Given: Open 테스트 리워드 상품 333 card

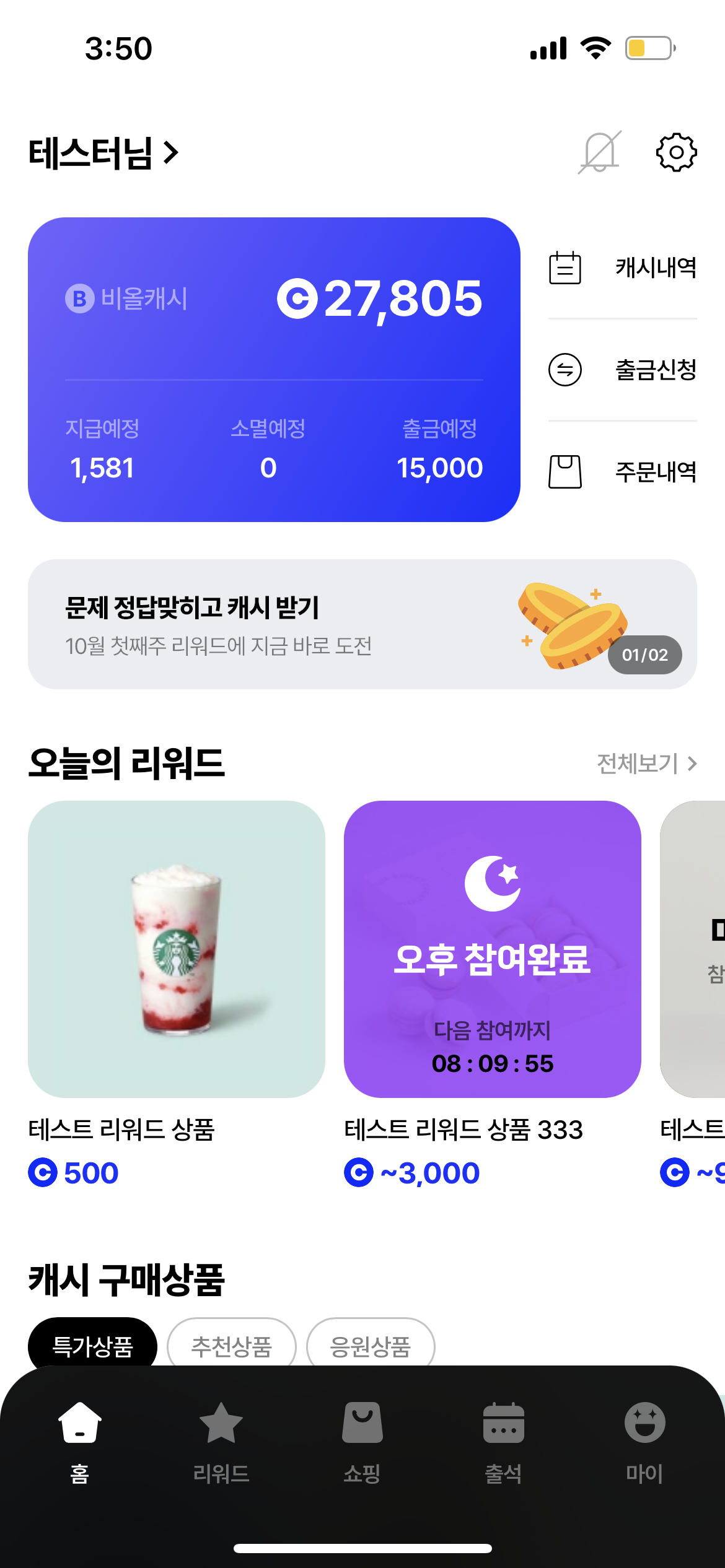Looking at the screenshot, I should (492, 949).
